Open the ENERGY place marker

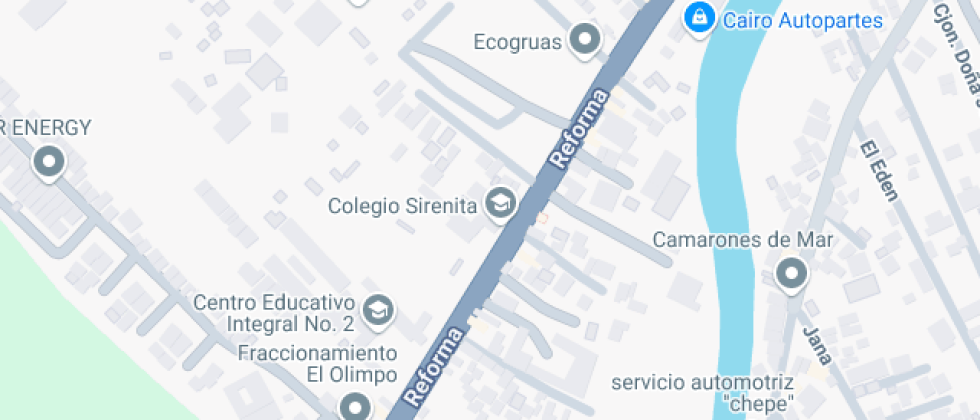coord(48,161)
